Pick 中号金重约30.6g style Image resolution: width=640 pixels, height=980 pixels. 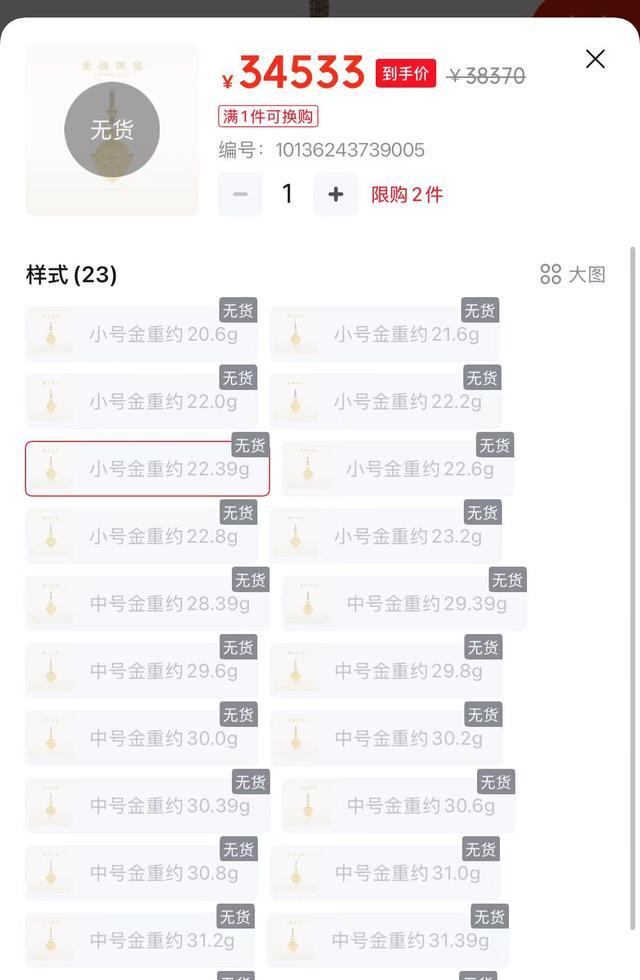398,805
